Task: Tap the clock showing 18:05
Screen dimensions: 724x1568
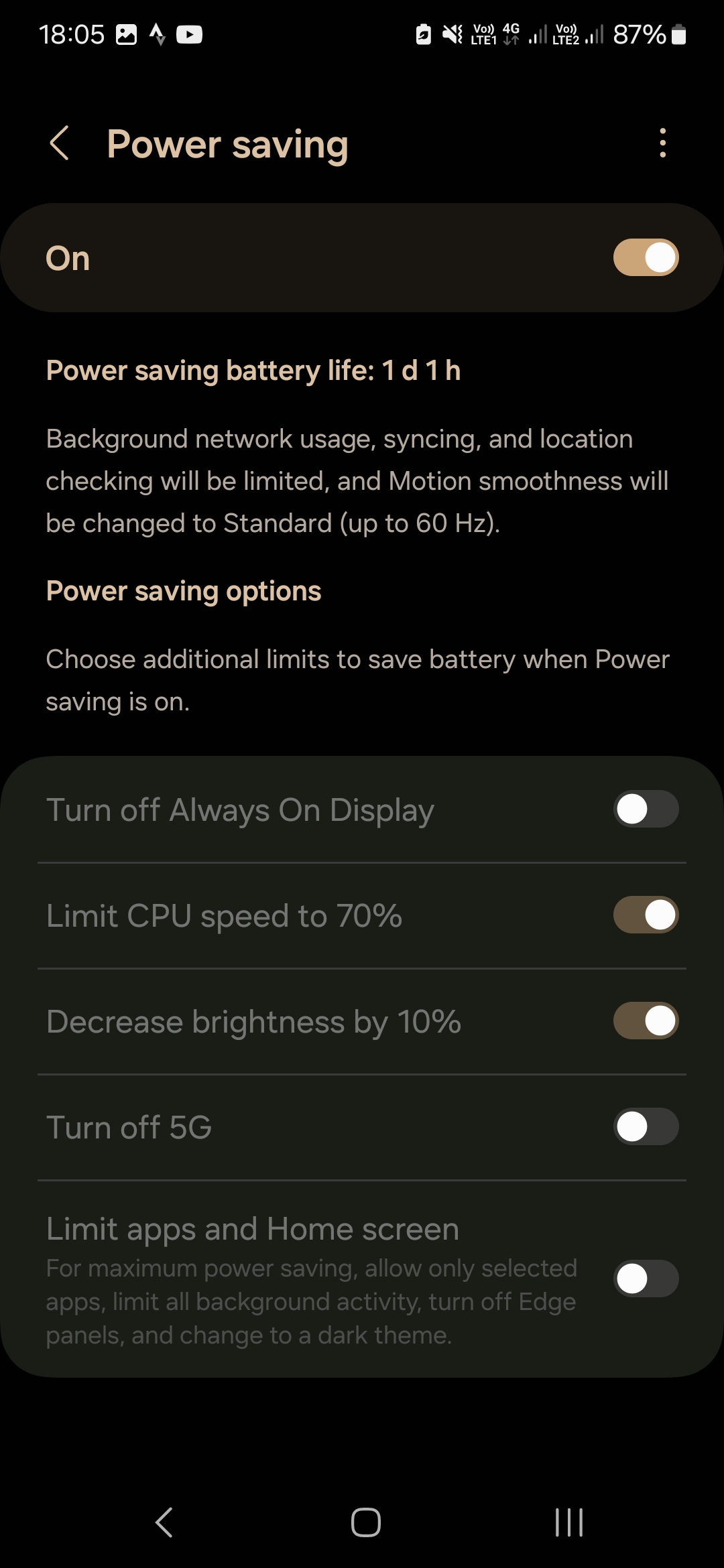Action: click(x=70, y=35)
